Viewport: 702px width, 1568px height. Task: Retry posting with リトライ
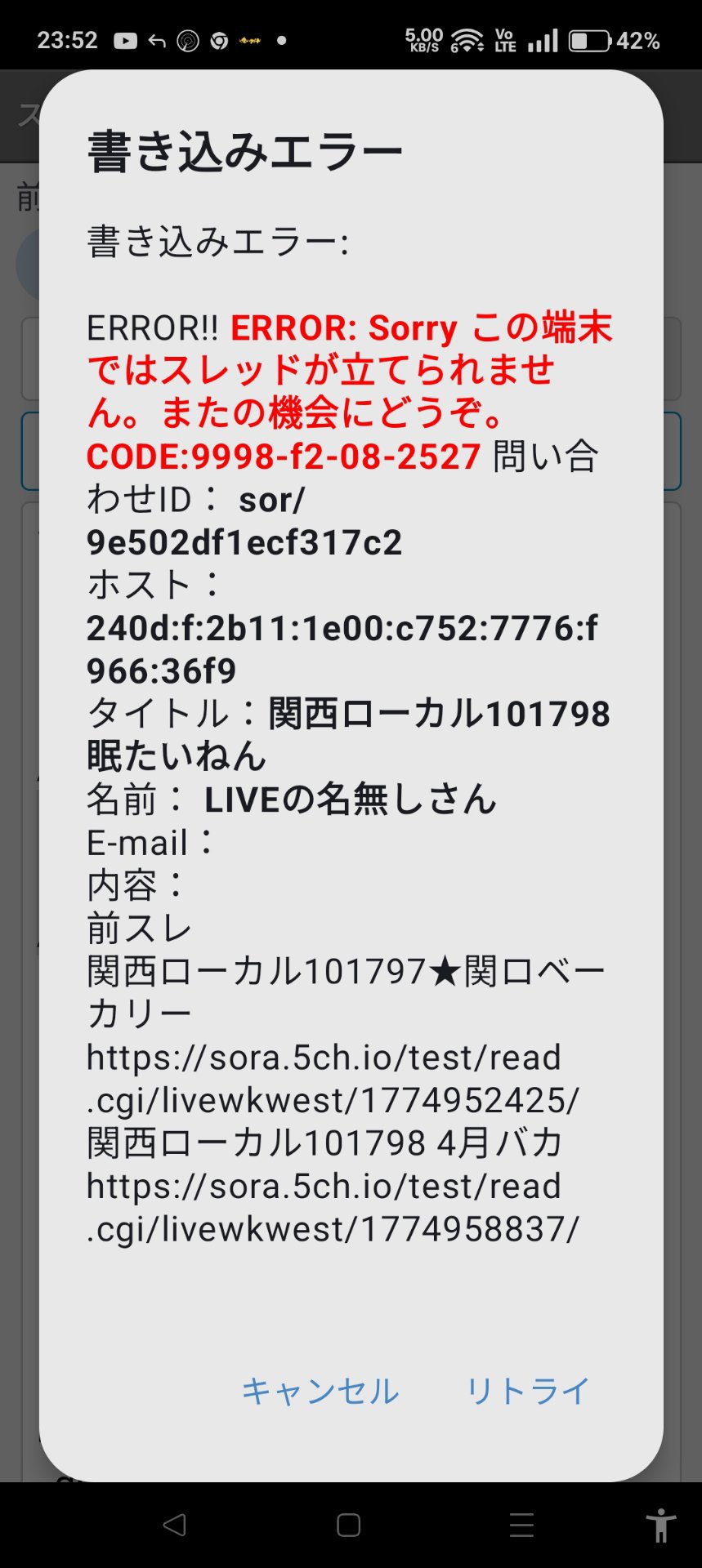(527, 1391)
